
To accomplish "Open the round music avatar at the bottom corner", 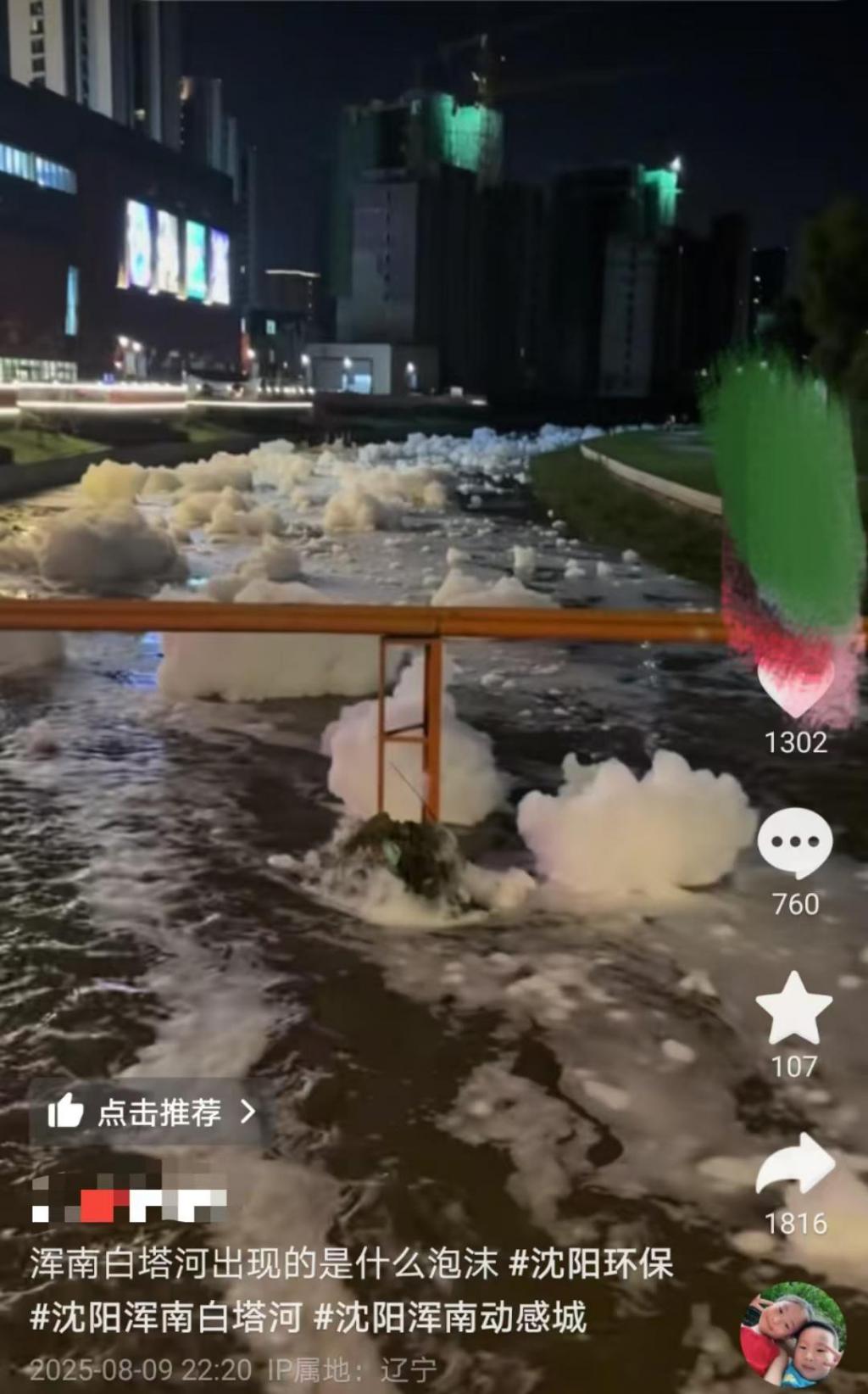I will coord(793,1334).
